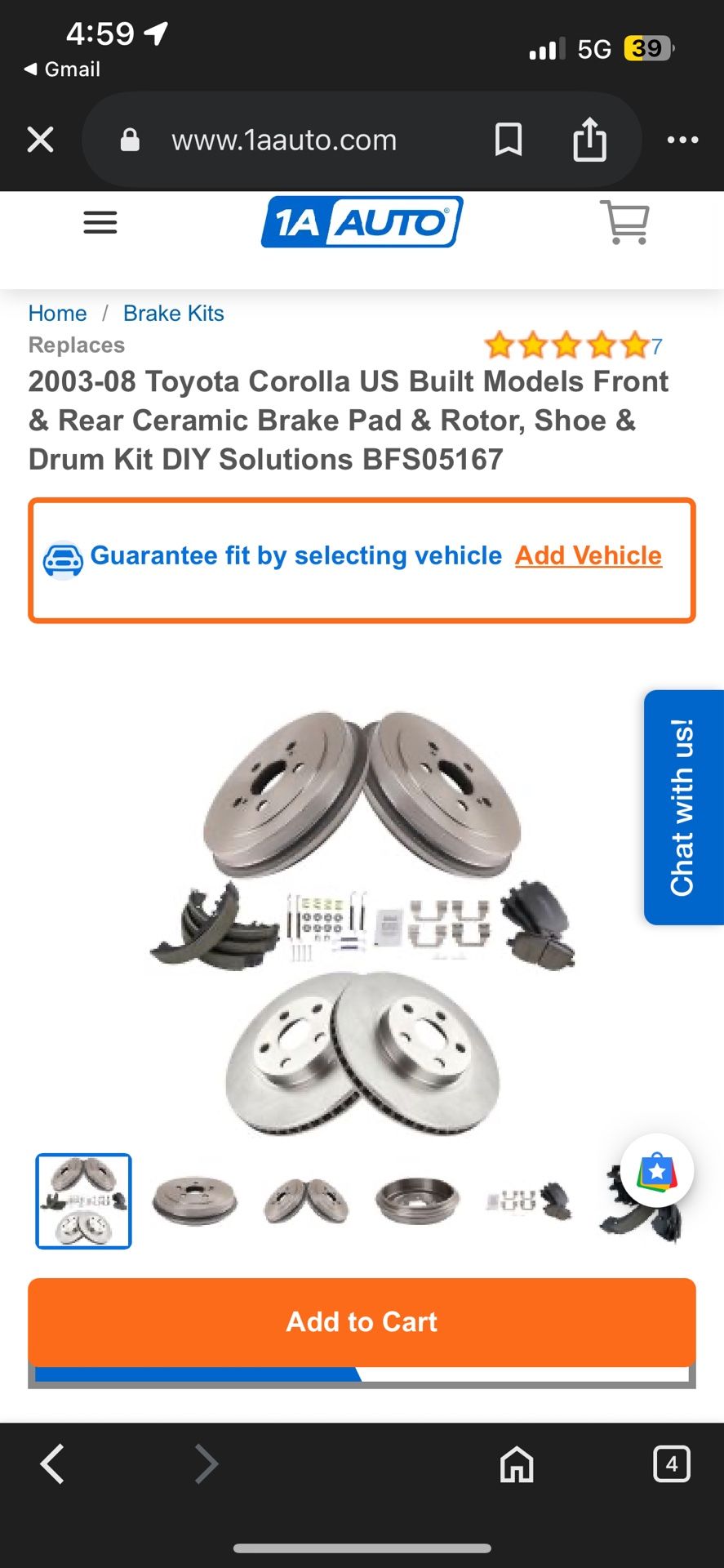Tap the Add Vehicle link
The width and height of the screenshot is (724, 1568).
pos(589,556)
